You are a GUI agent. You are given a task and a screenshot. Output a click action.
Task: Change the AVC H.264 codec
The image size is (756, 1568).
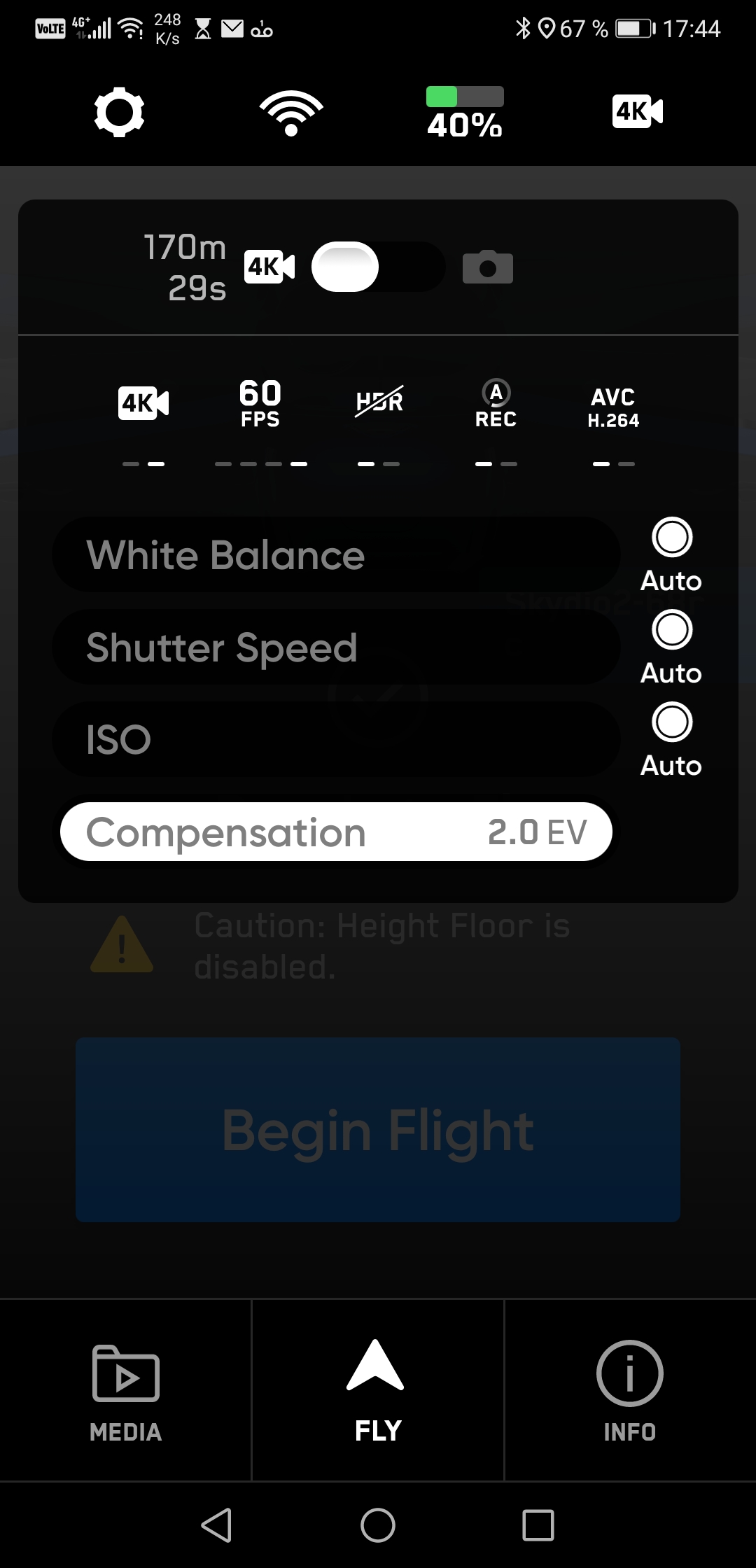coord(613,408)
